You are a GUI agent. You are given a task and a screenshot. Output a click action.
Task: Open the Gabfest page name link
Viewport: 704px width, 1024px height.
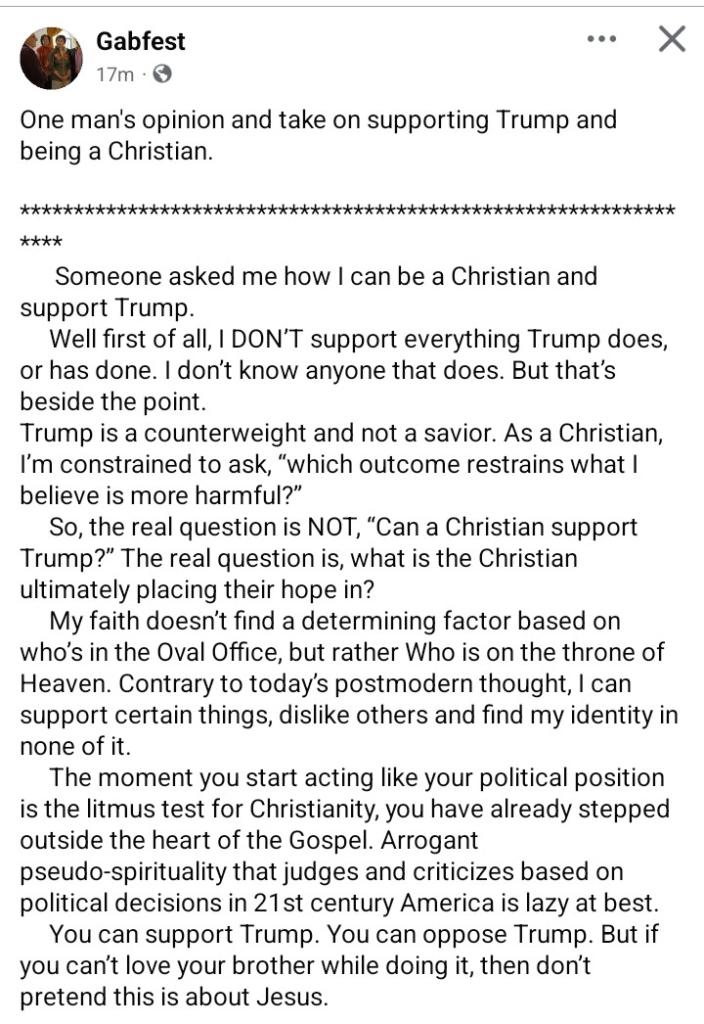[x=140, y=42]
